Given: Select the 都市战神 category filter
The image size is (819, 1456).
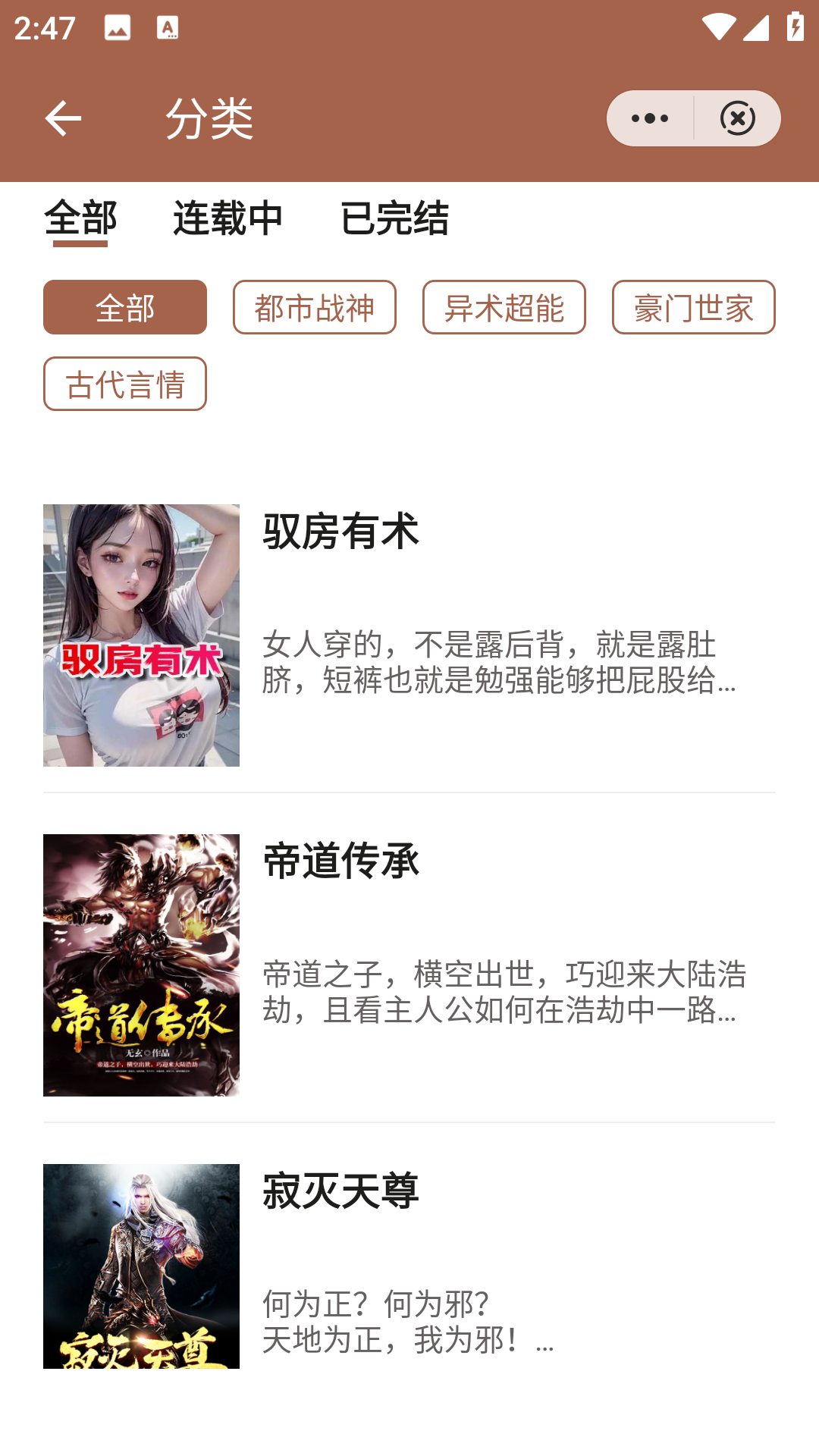Looking at the screenshot, I should pyautogui.click(x=314, y=307).
